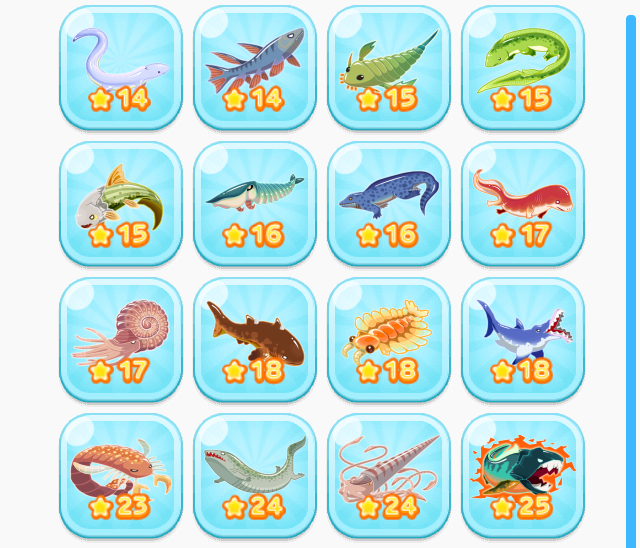Viewport: 640px width, 548px height.
Task: Select the white eel tile rated 14
Action: (x=121, y=67)
